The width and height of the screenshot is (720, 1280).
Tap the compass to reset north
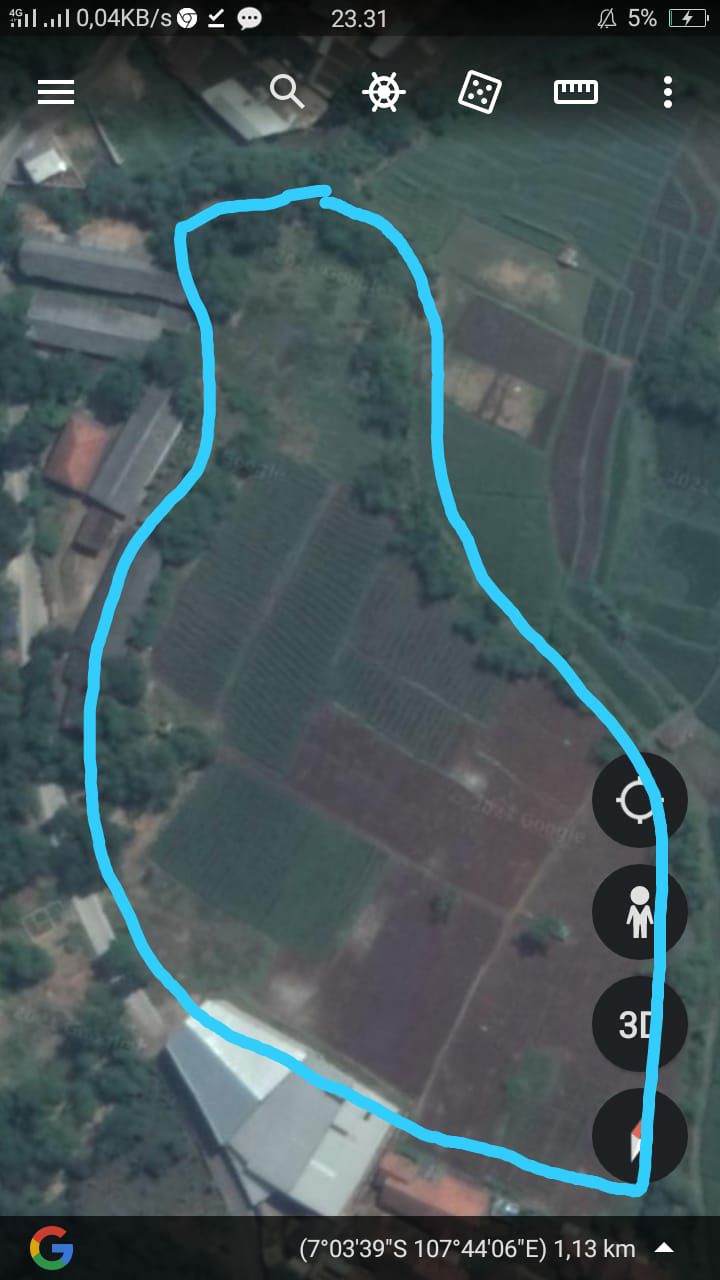(639, 1137)
